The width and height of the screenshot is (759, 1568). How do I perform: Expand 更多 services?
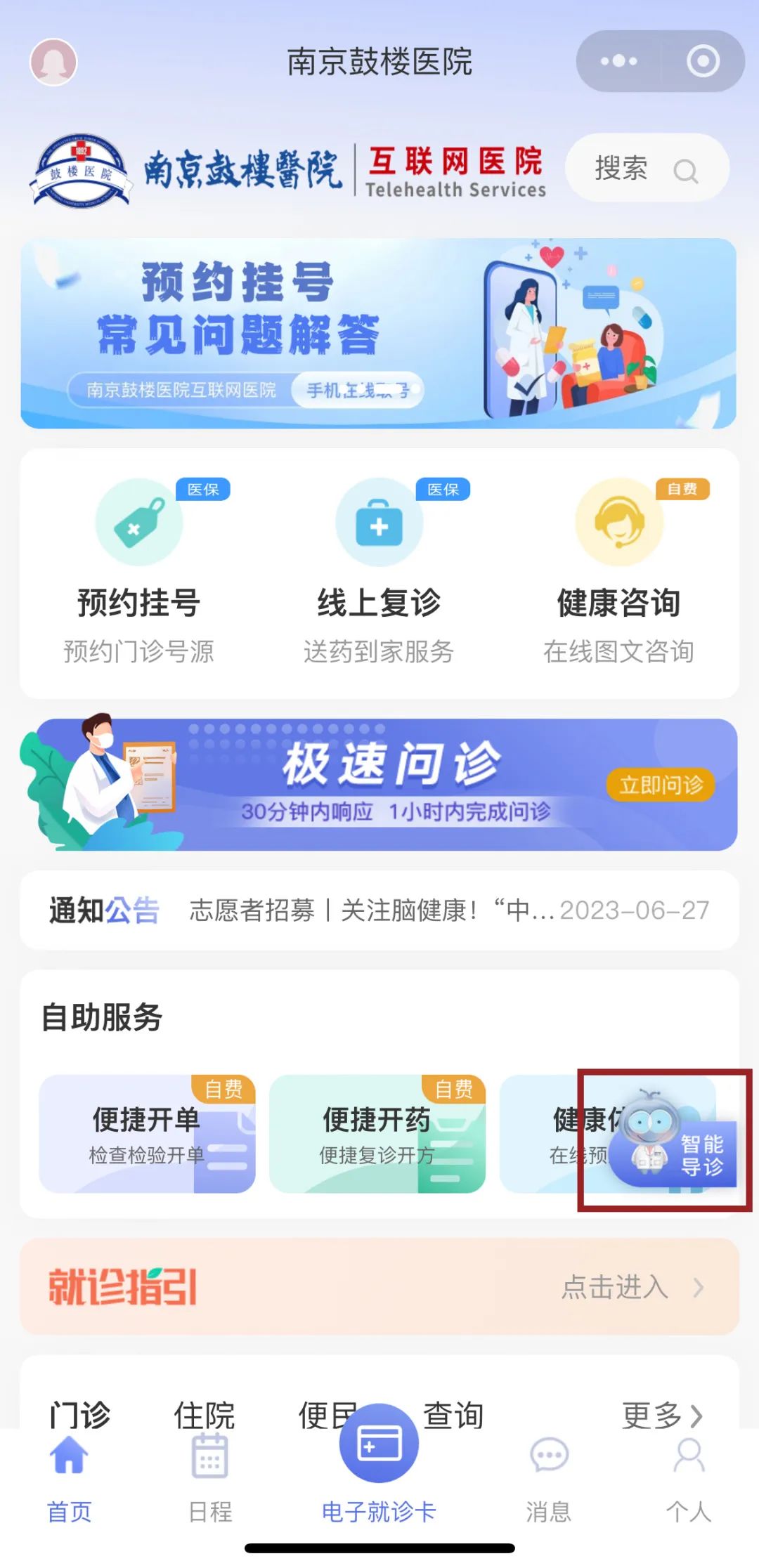(x=662, y=1415)
